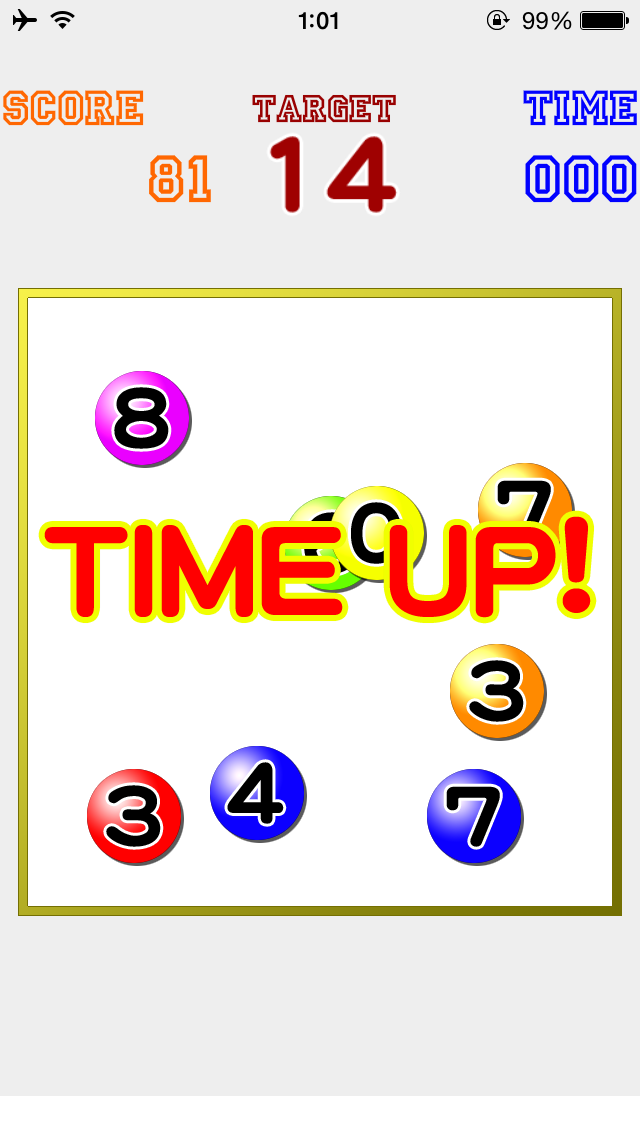Select the orange ball numbered 7
The image size is (640, 1136).
tap(526, 511)
